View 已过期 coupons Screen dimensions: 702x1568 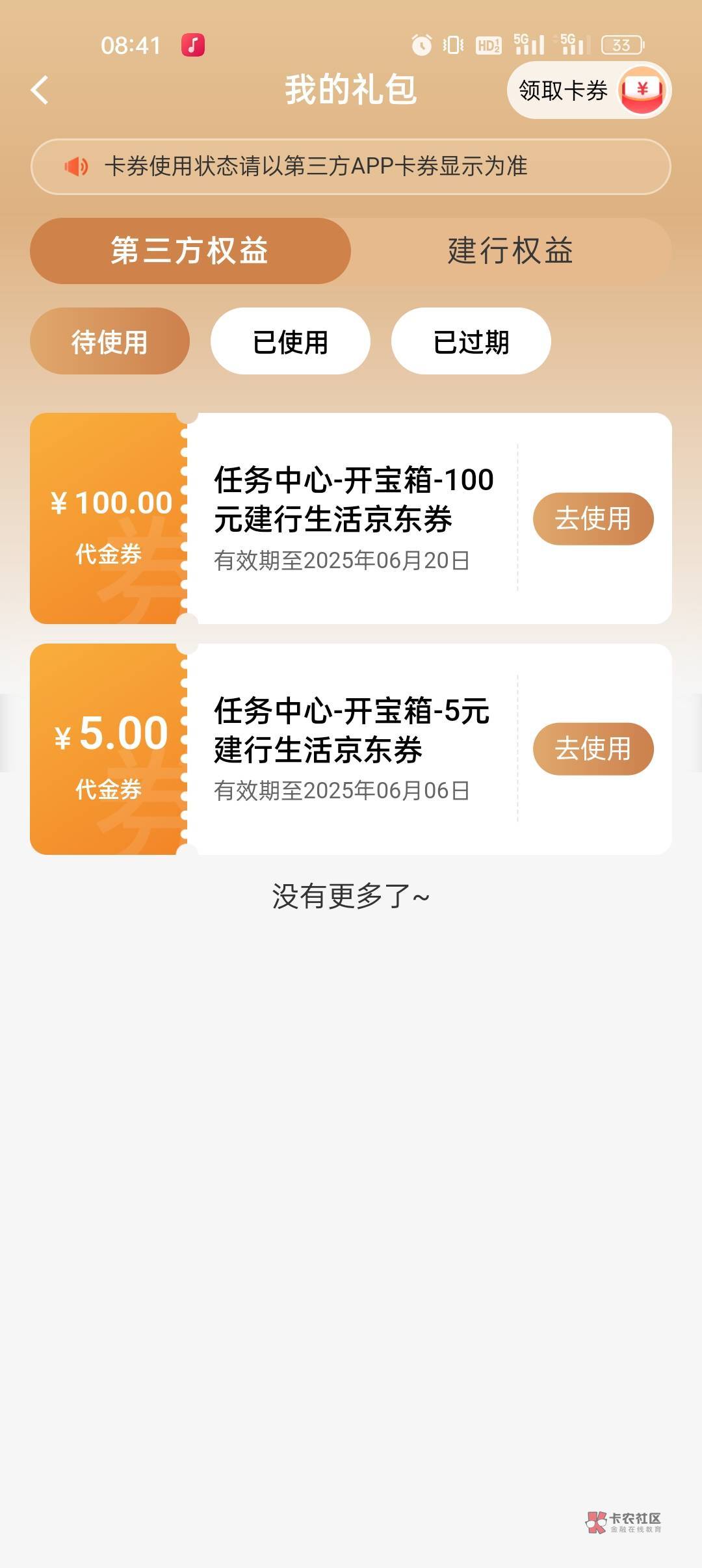click(471, 341)
